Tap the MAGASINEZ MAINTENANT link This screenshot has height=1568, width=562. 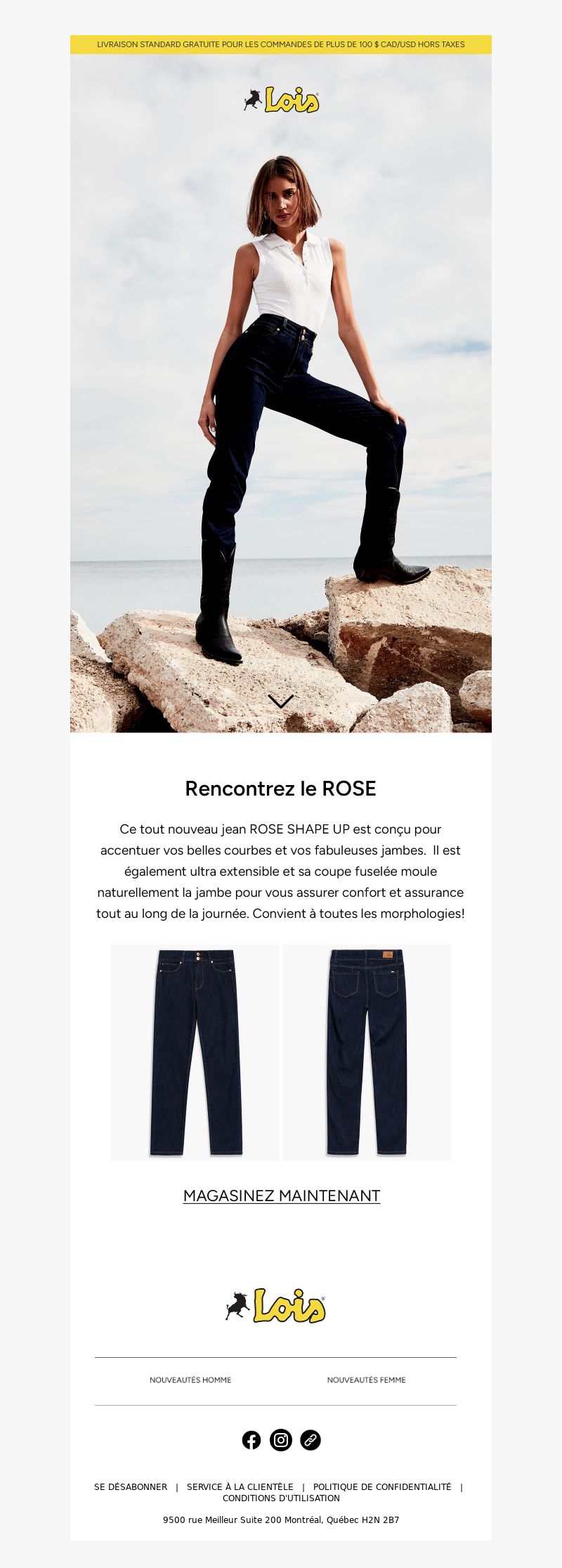pyautogui.click(x=281, y=1196)
